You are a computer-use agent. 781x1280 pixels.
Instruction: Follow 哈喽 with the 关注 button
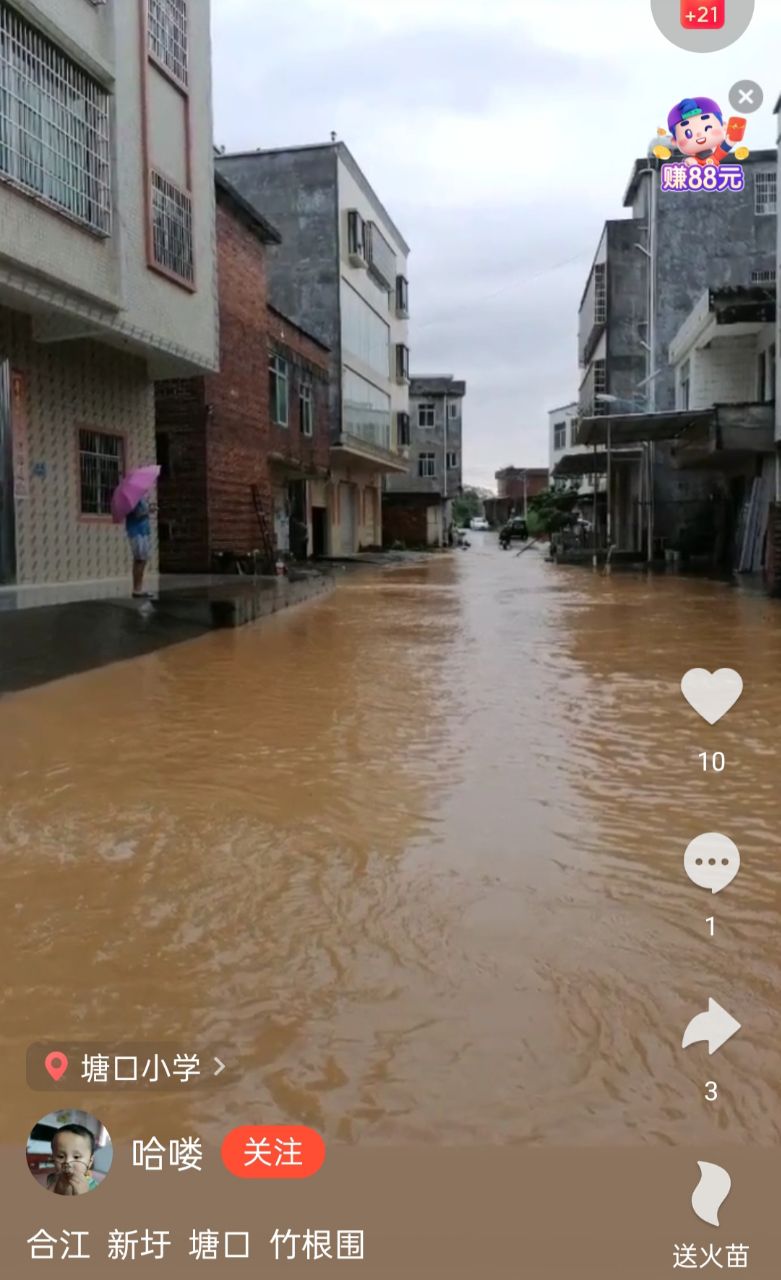click(x=273, y=1152)
